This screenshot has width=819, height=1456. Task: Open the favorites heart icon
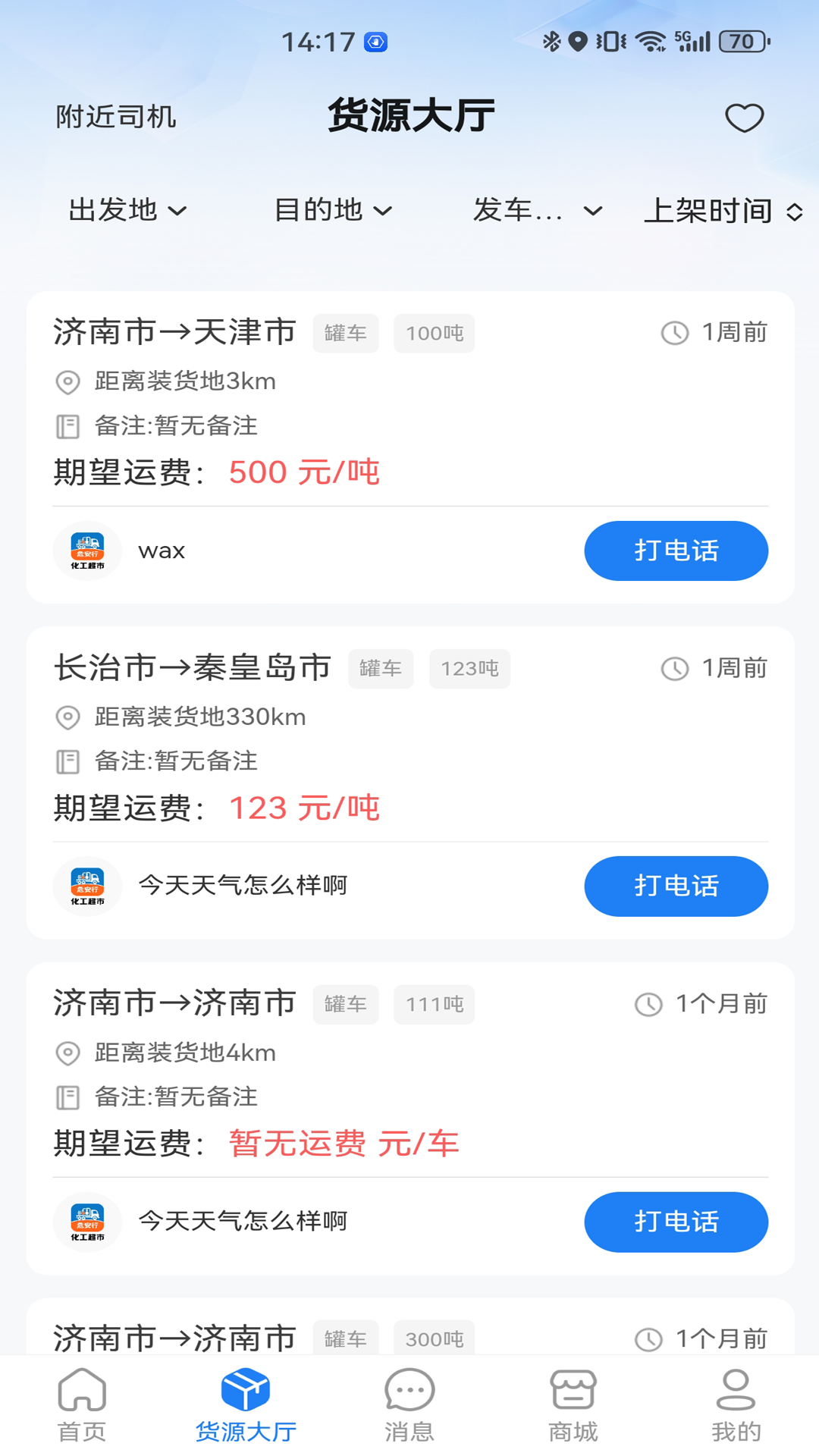pyautogui.click(x=743, y=118)
